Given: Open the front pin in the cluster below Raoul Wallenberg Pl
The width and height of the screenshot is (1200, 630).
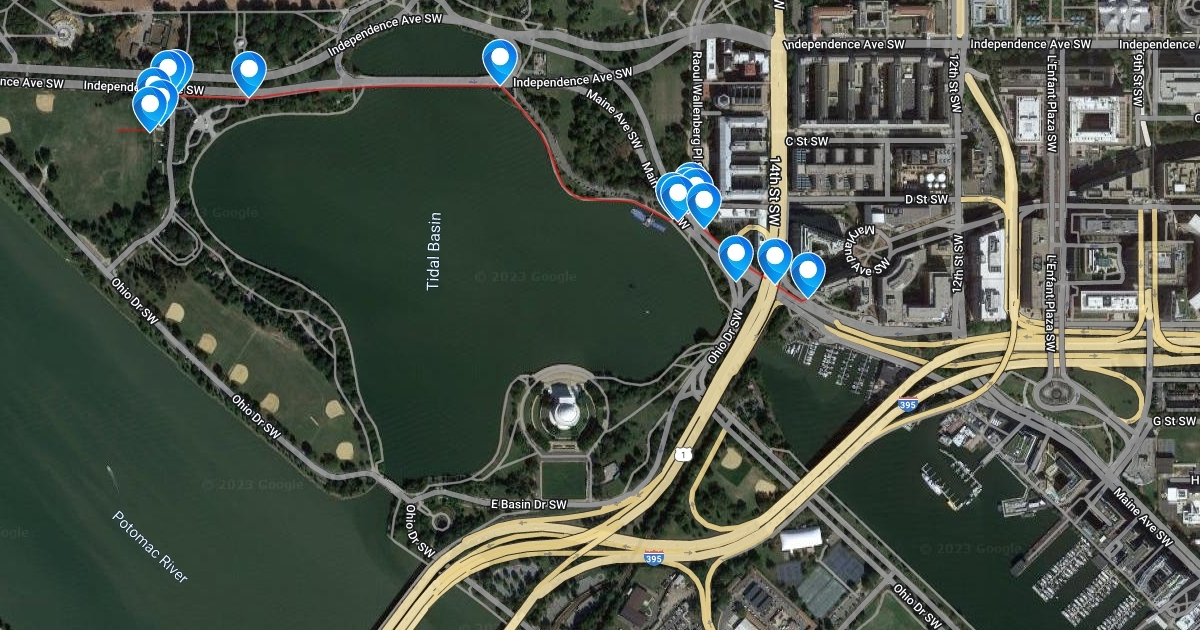Looking at the screenshot, I should point(704,201).
